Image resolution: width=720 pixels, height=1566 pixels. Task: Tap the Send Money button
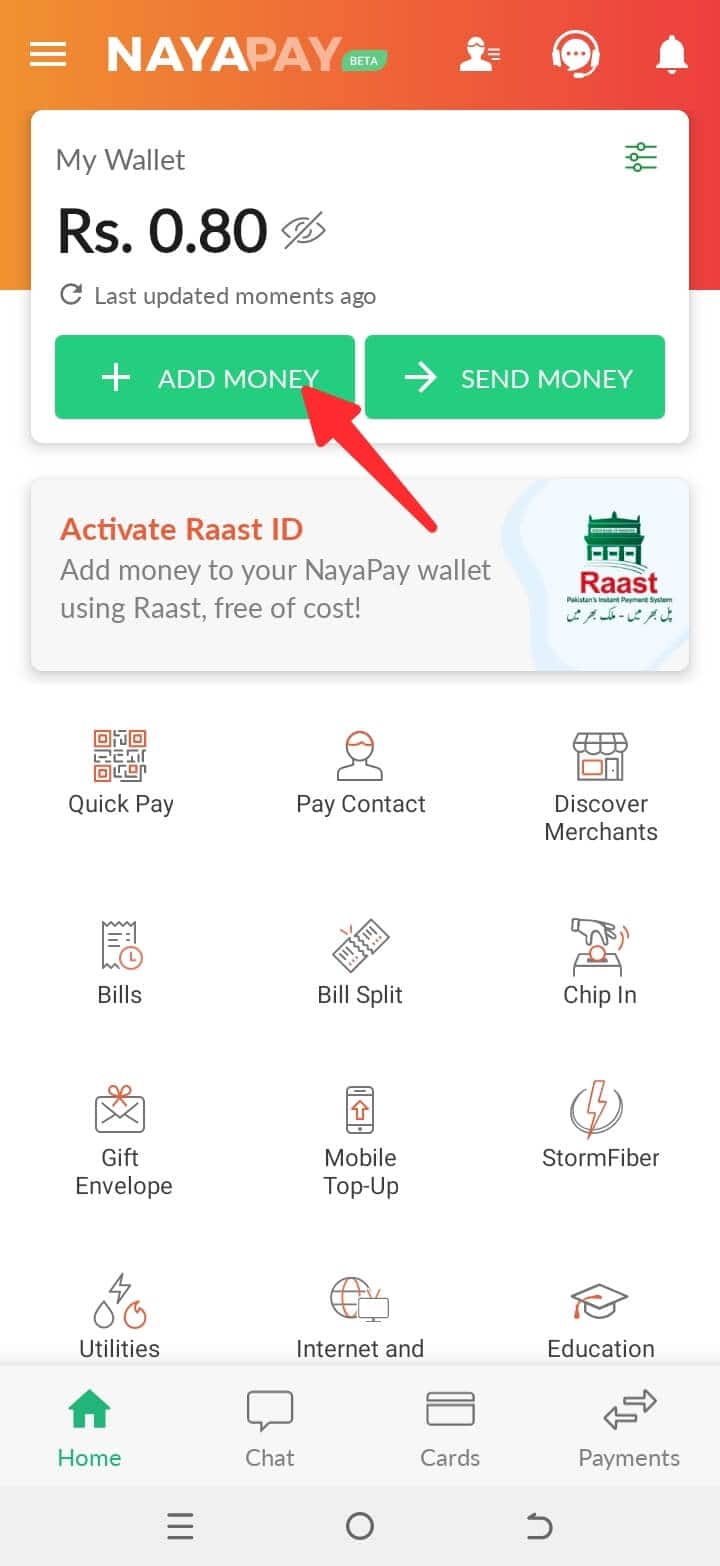(x=515, y=377)
